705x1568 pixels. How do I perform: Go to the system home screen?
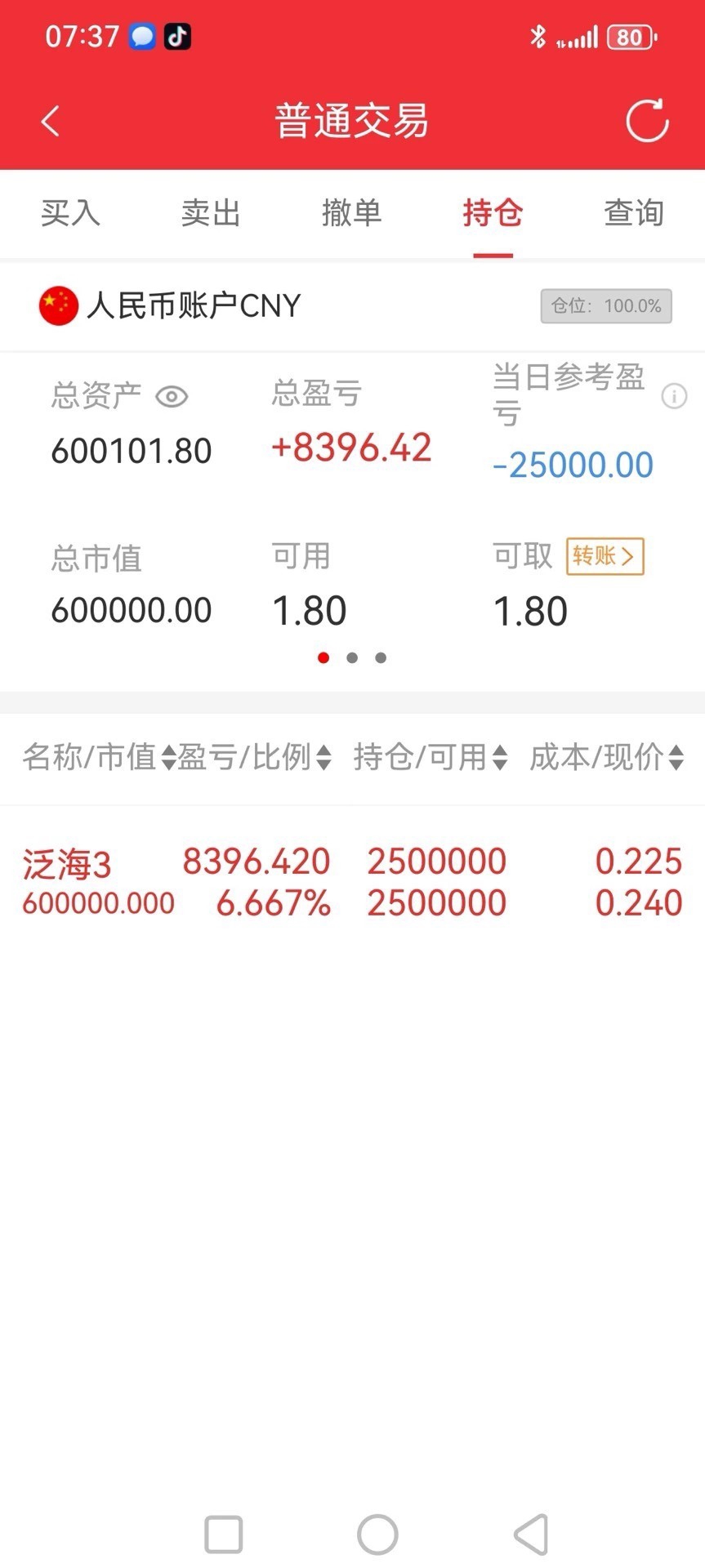pos(377,1535)
